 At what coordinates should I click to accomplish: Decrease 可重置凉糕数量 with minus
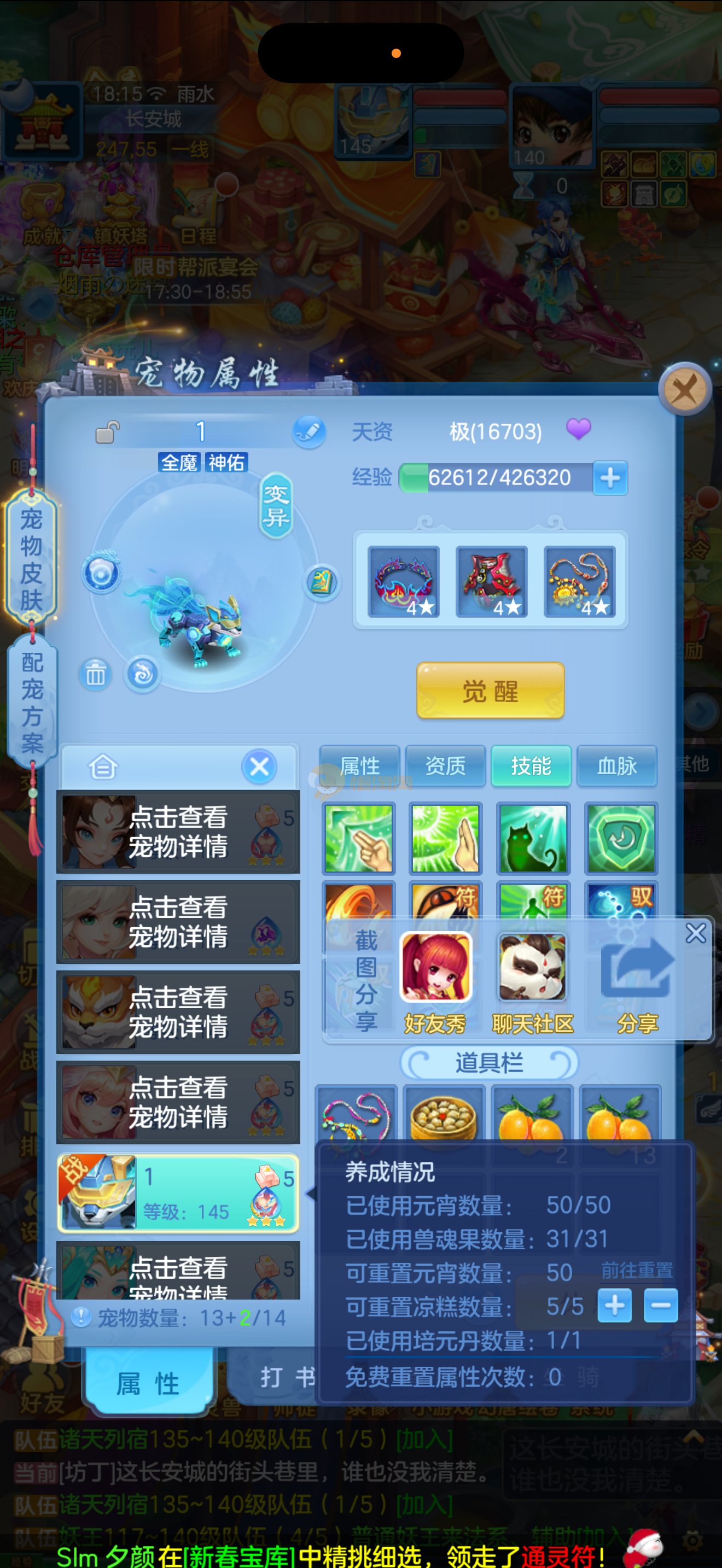click(661, 1305)
